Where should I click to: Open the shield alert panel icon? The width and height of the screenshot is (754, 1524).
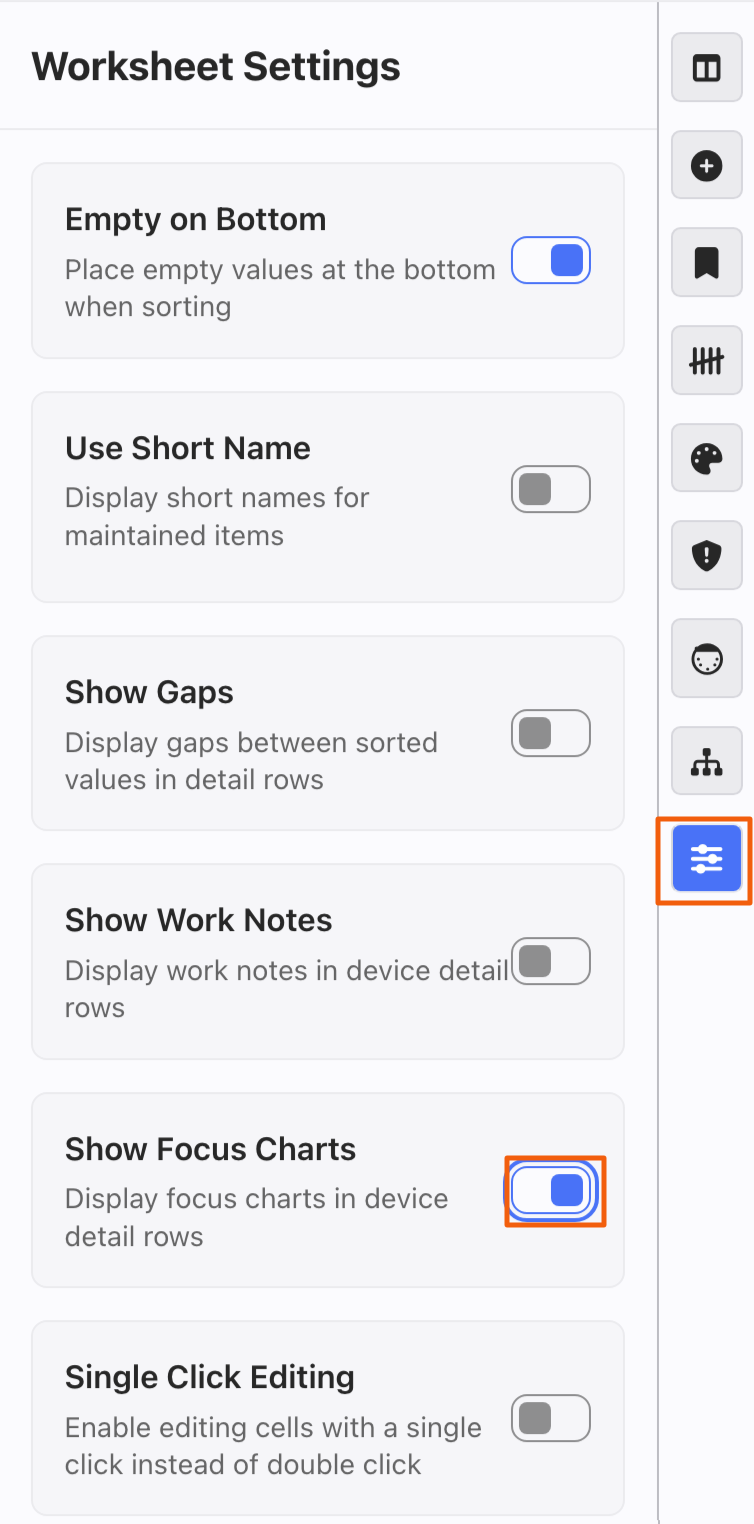pos(707,555)
